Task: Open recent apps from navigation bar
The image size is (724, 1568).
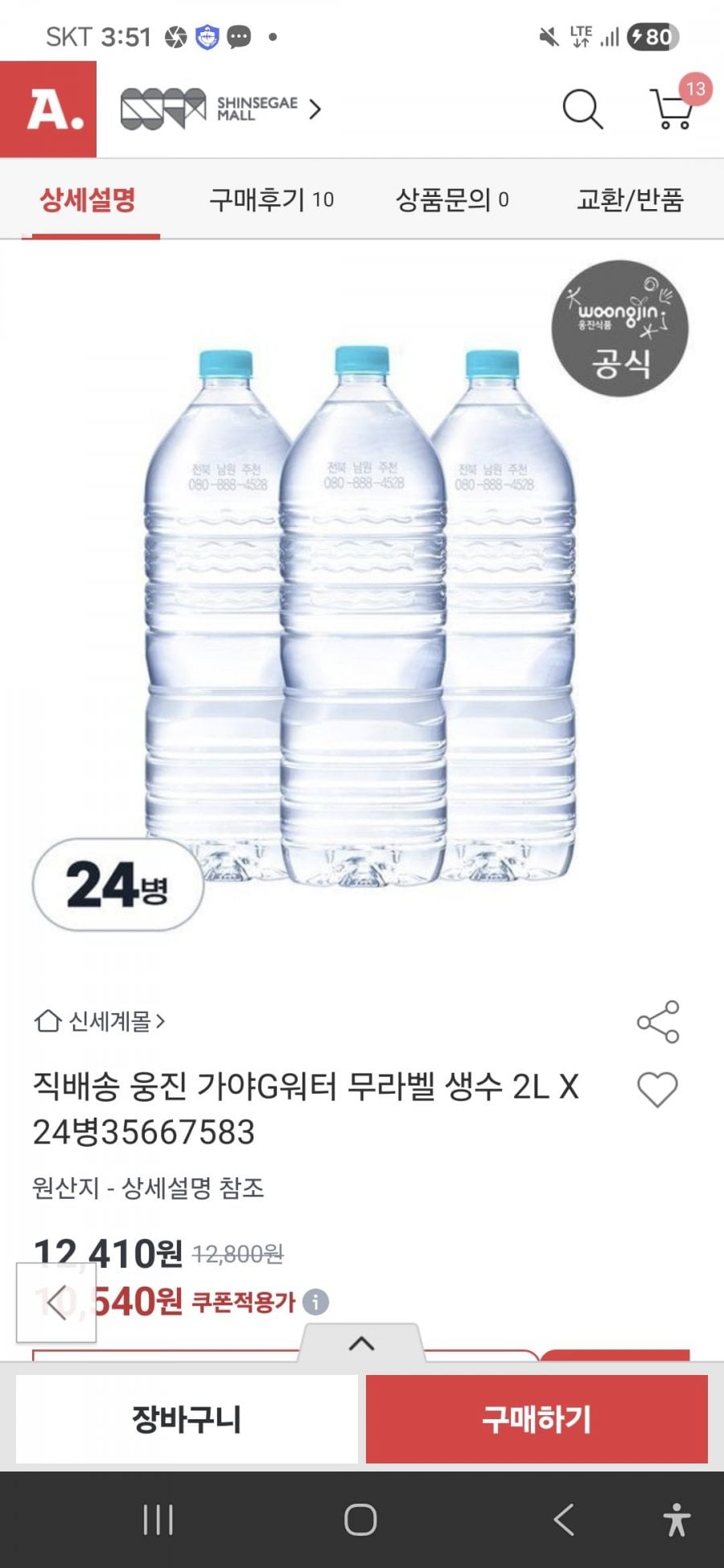Action: click(158, 1520)
